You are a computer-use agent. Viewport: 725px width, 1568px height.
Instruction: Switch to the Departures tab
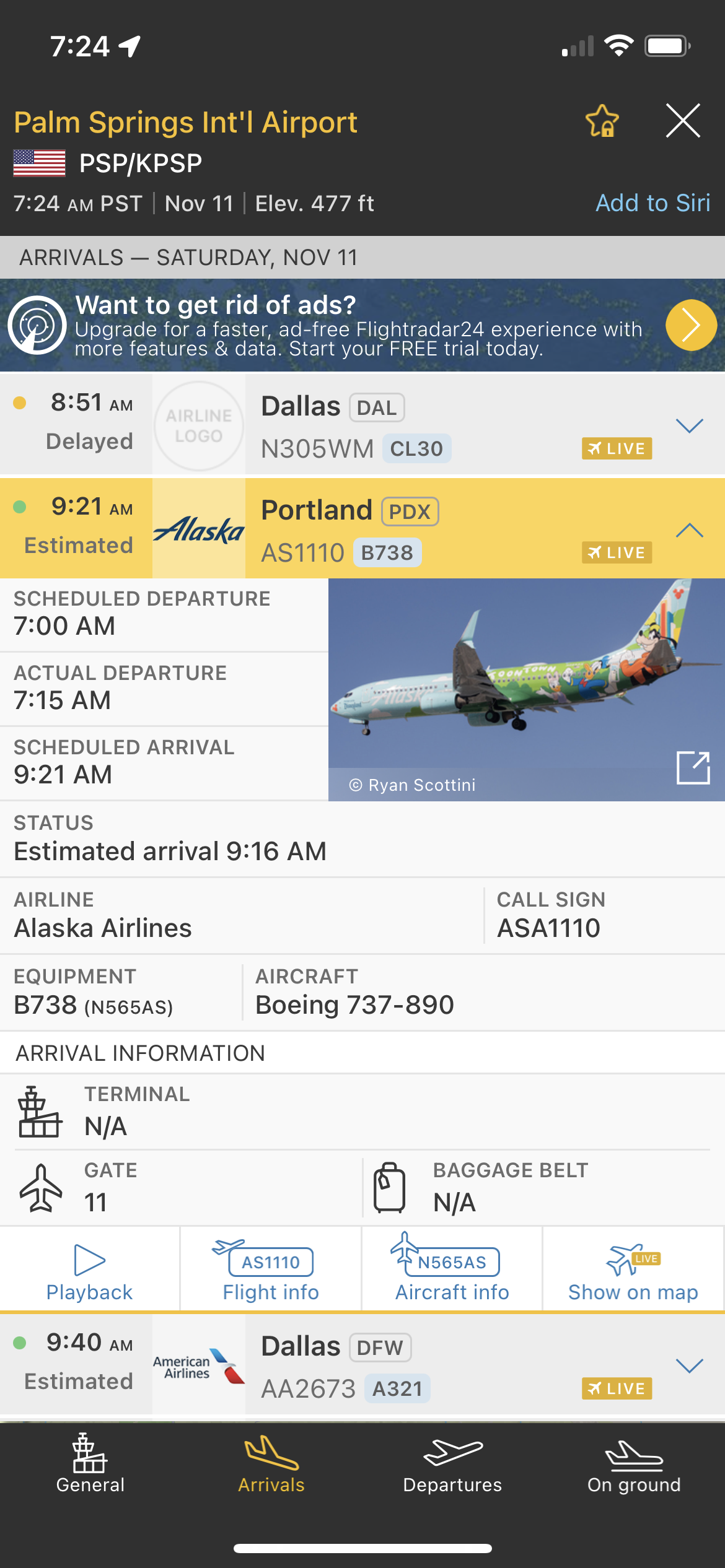[x=452, y=1465]
